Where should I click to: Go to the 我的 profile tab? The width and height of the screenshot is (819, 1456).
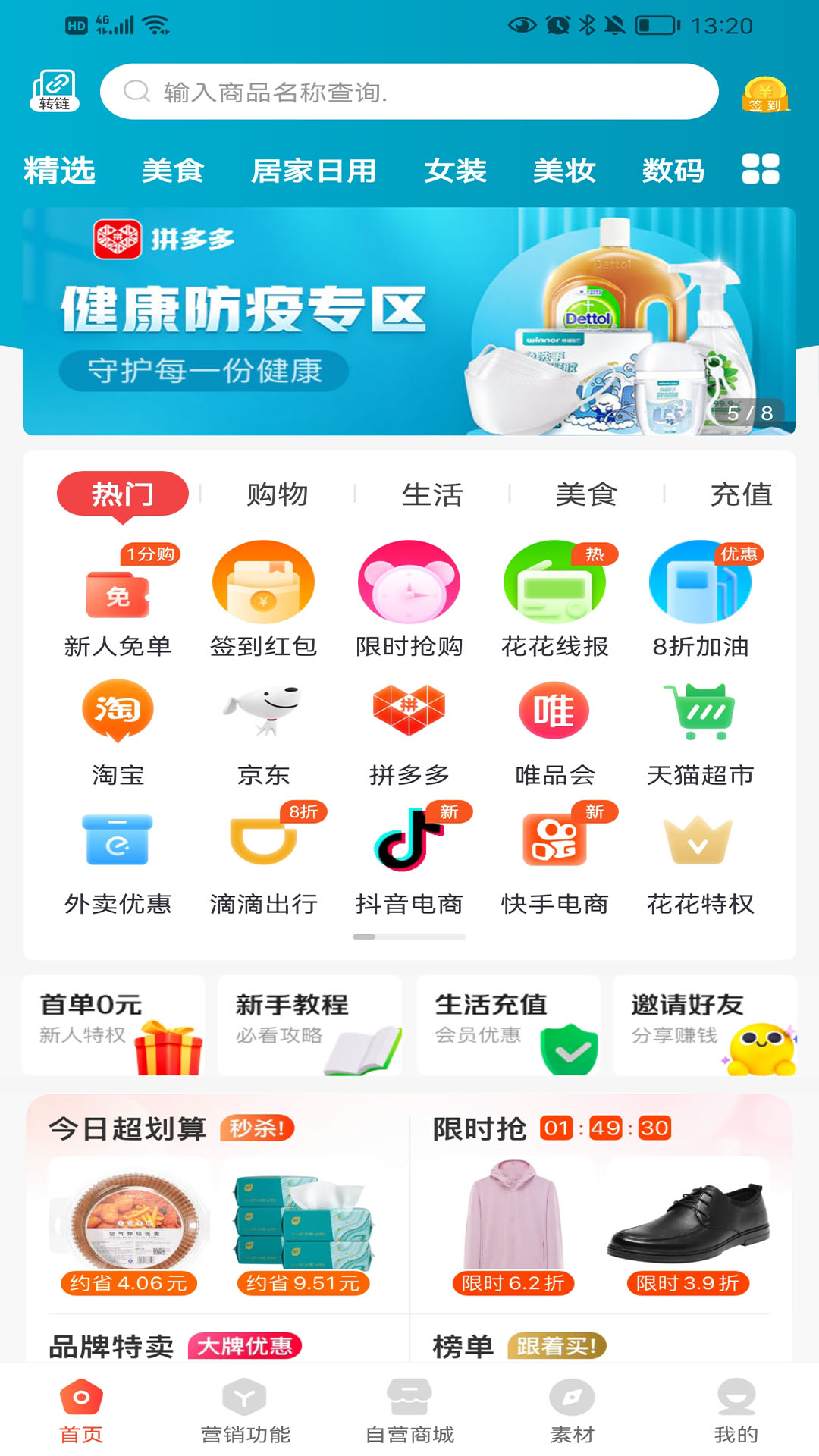736,1410
